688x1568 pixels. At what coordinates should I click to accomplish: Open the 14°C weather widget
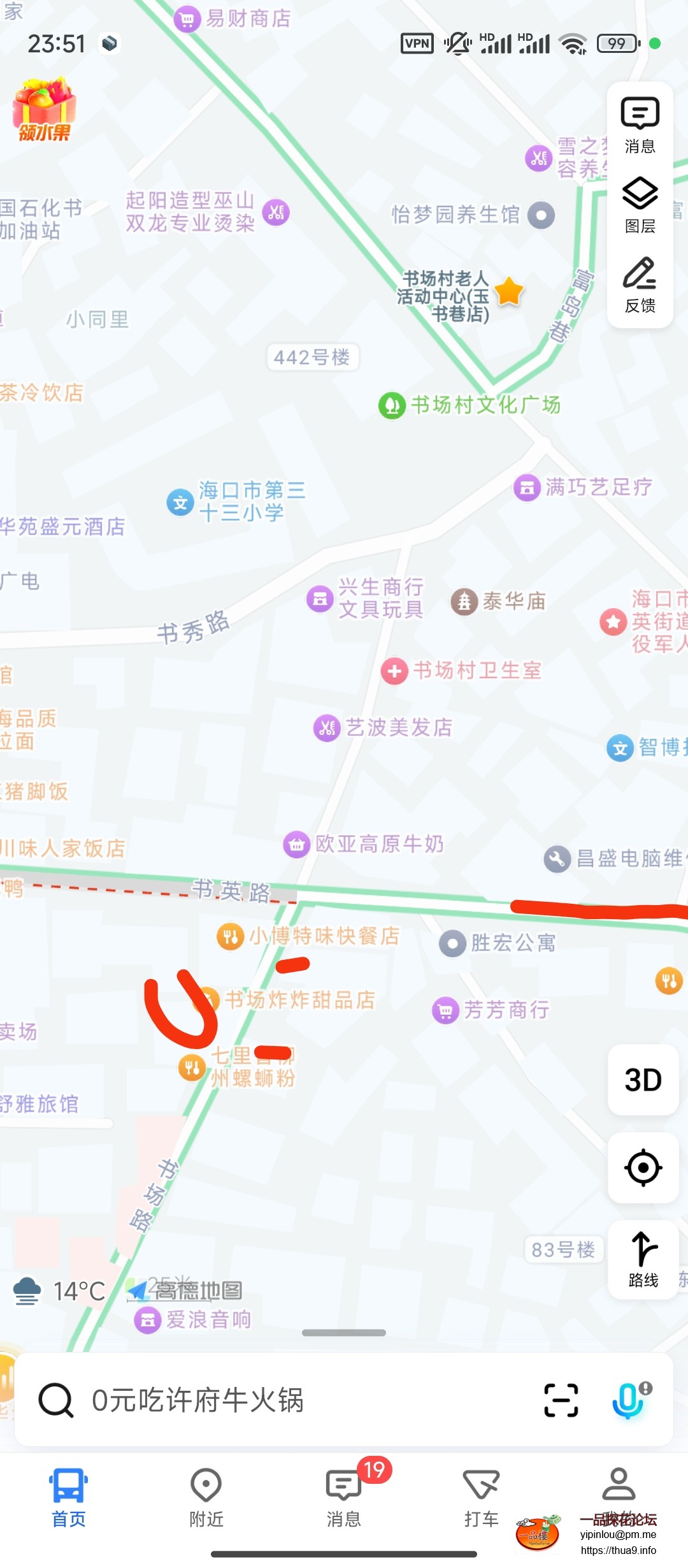coord(60,1291)
